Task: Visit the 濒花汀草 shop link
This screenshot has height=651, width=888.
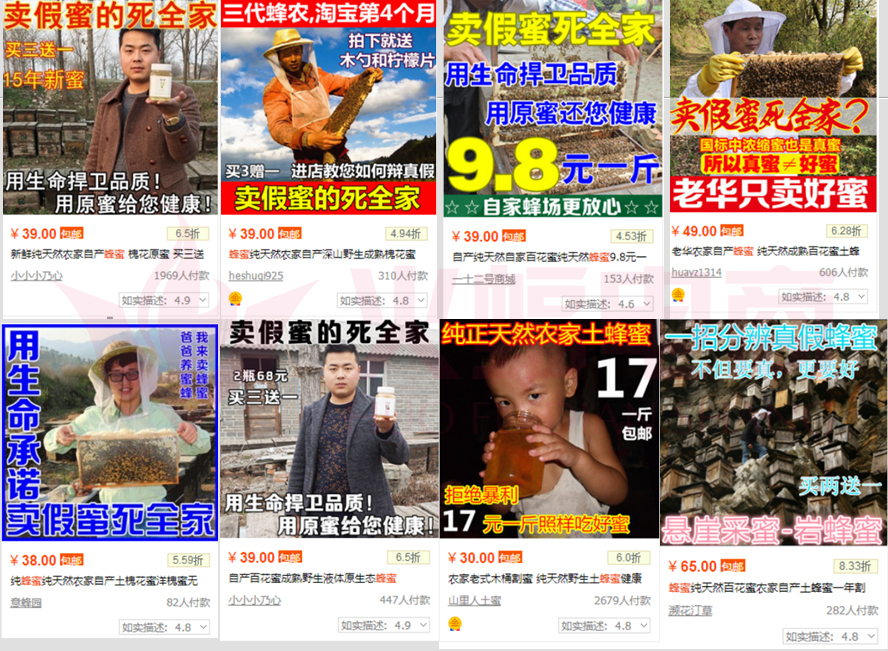Action: click(x=690, y=610)
